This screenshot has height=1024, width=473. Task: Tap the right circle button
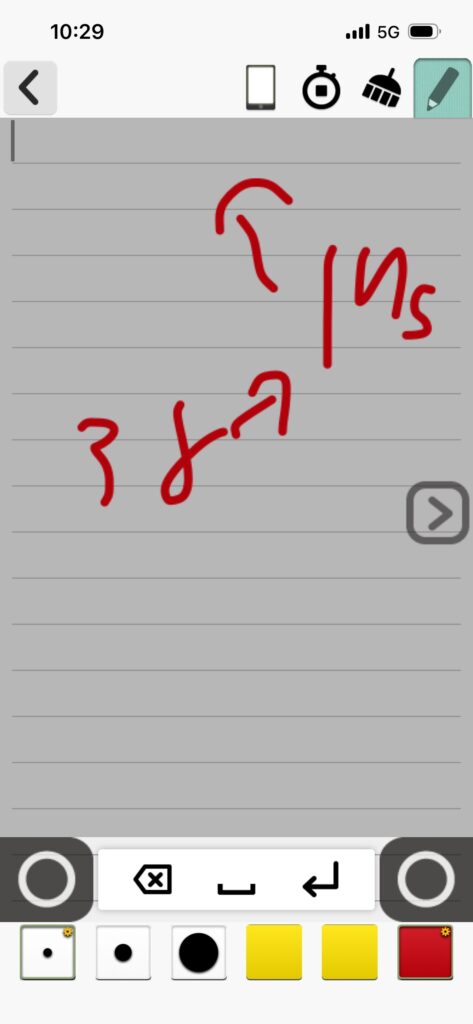(426, 879)
